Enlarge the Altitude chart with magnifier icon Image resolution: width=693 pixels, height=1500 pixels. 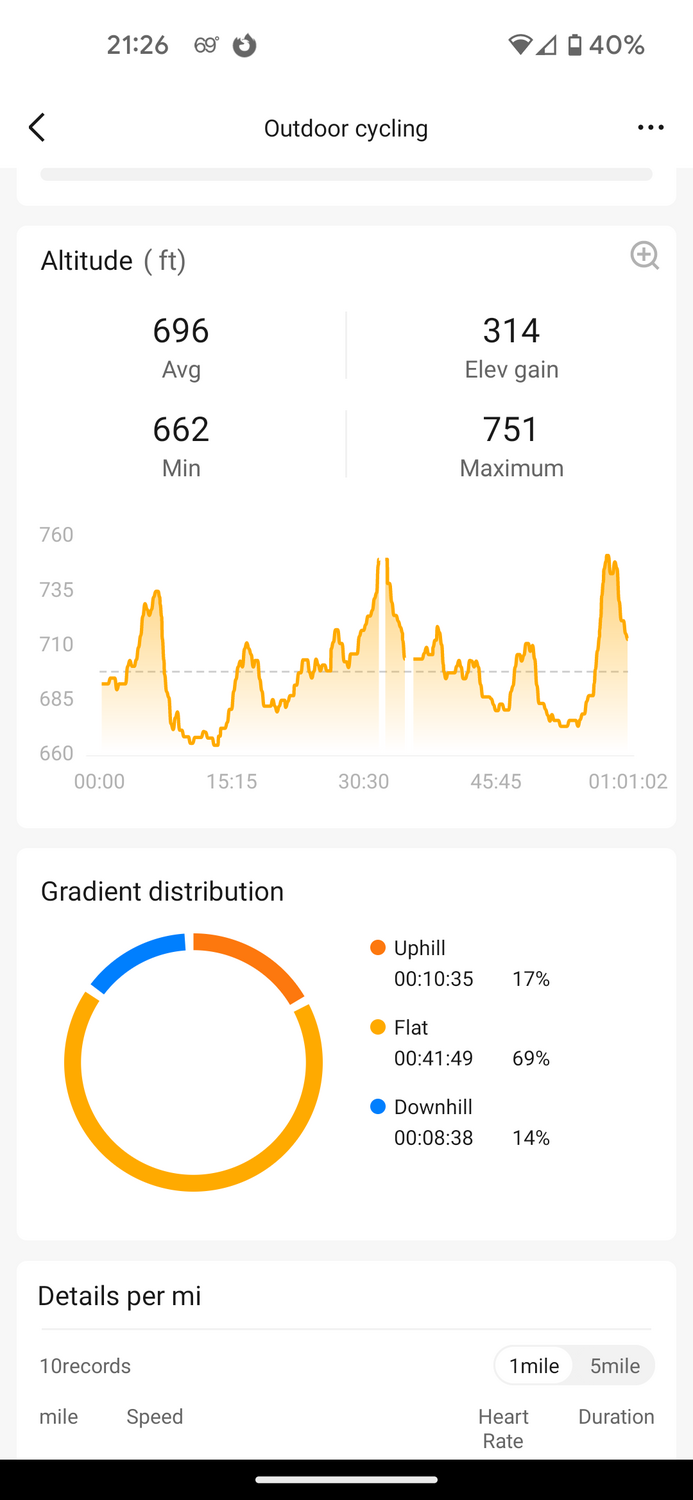644,256
